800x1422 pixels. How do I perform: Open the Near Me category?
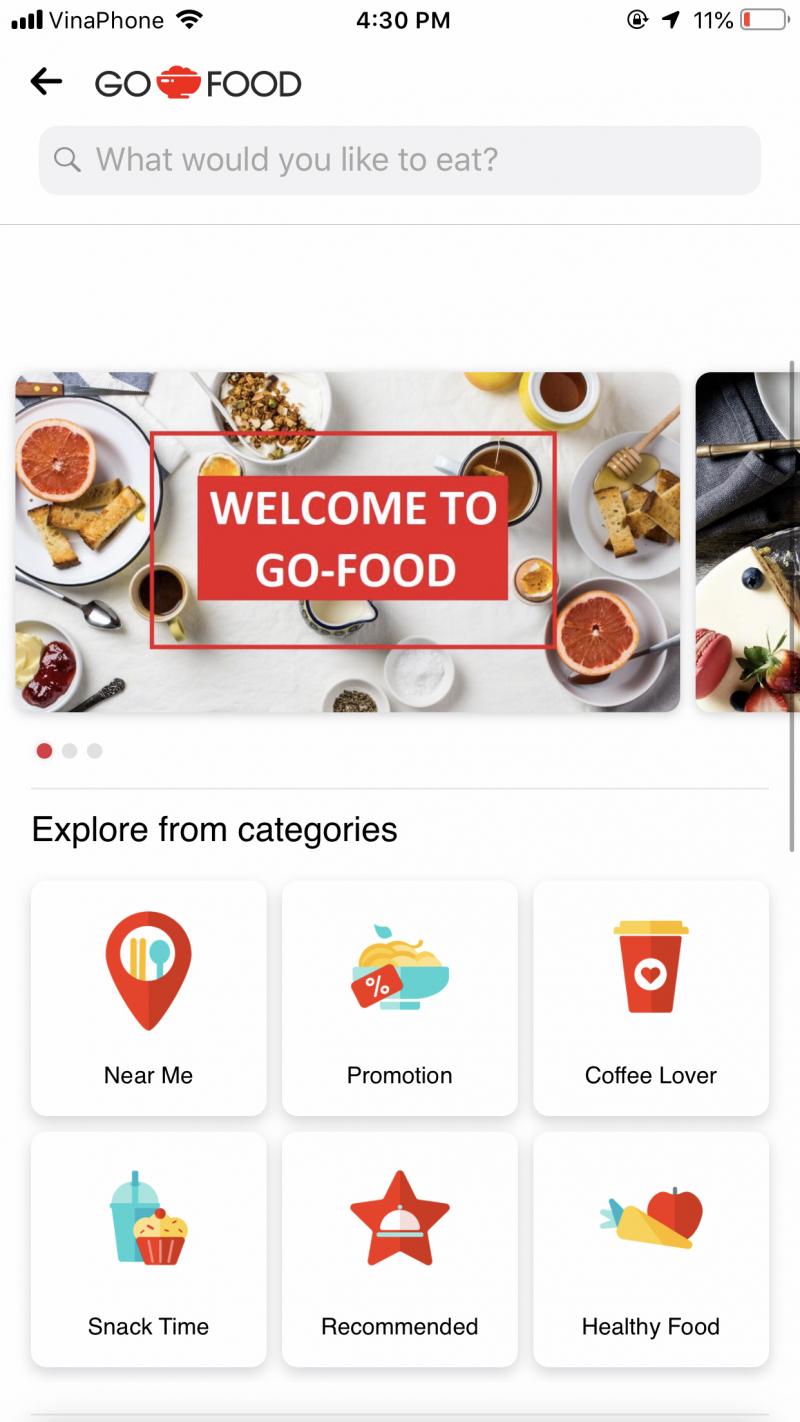tap(149, 998)
